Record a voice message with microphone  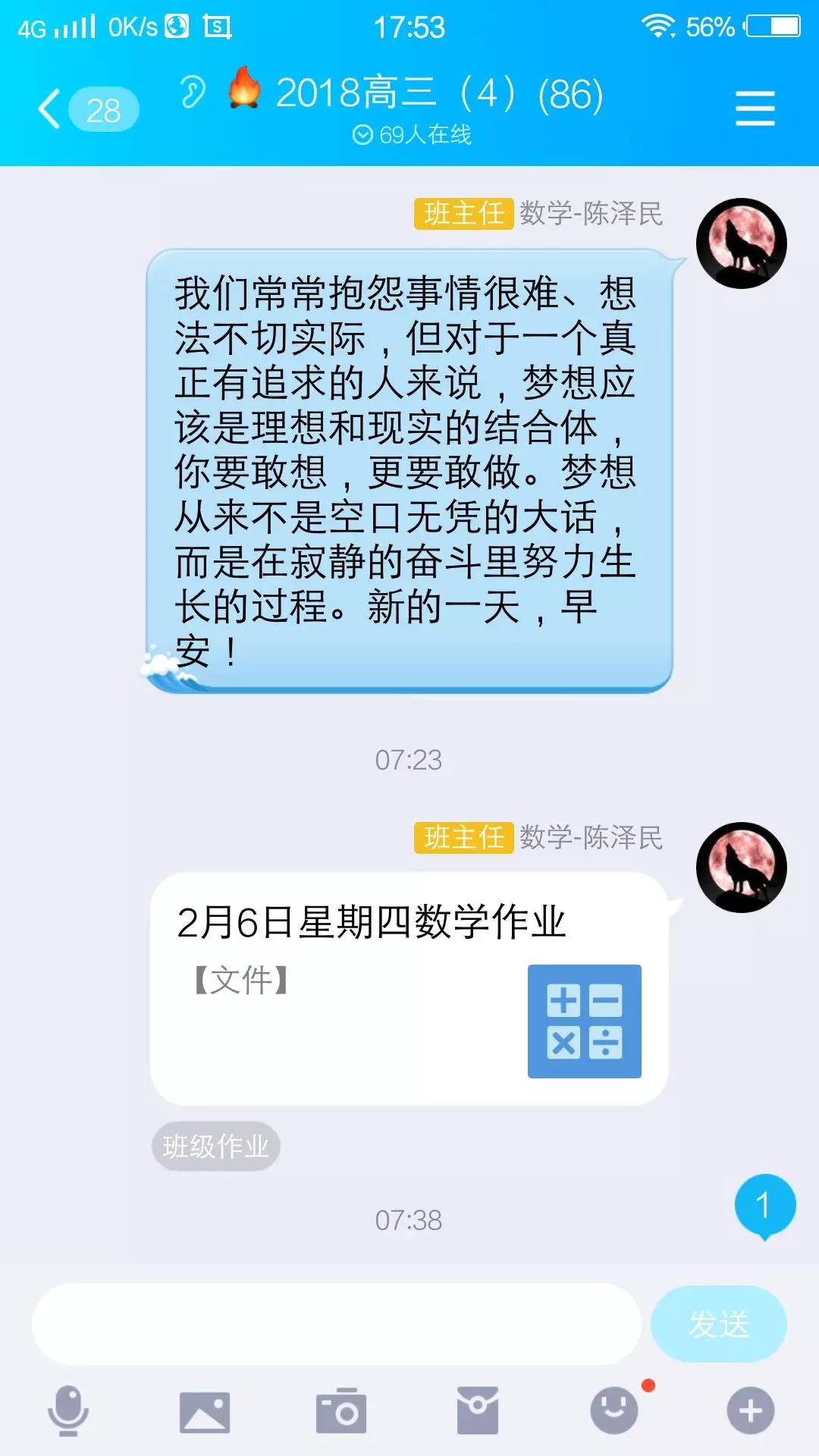tap(68, 1410)
